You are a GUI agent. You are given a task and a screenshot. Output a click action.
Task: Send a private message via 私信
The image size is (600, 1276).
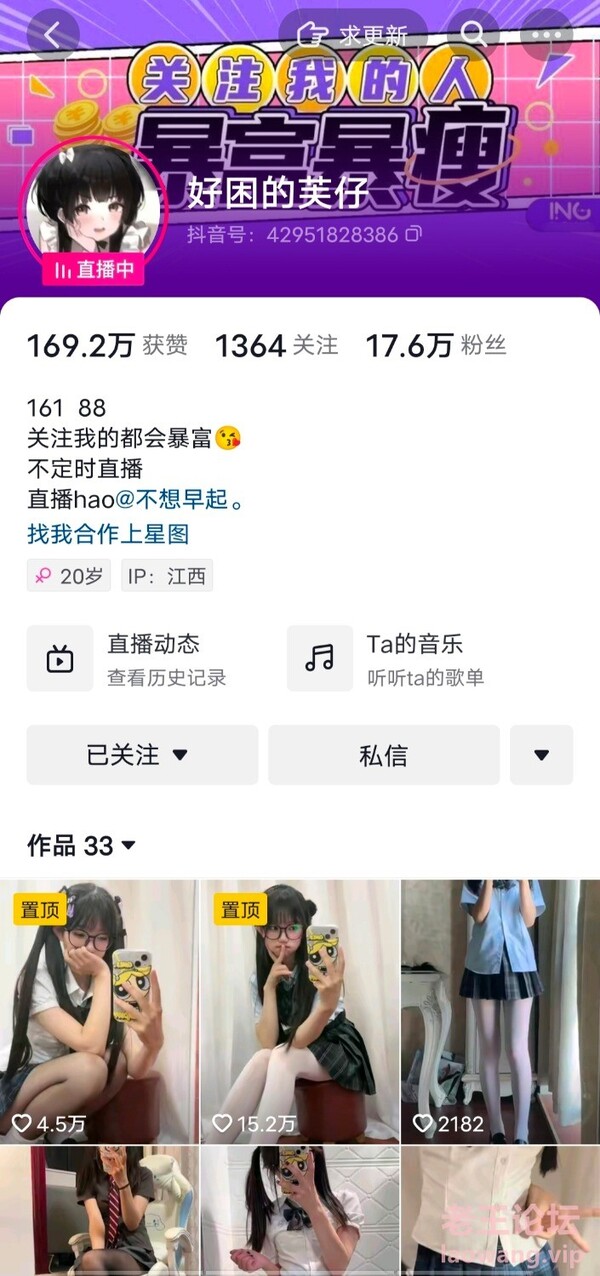coord(383,755)
